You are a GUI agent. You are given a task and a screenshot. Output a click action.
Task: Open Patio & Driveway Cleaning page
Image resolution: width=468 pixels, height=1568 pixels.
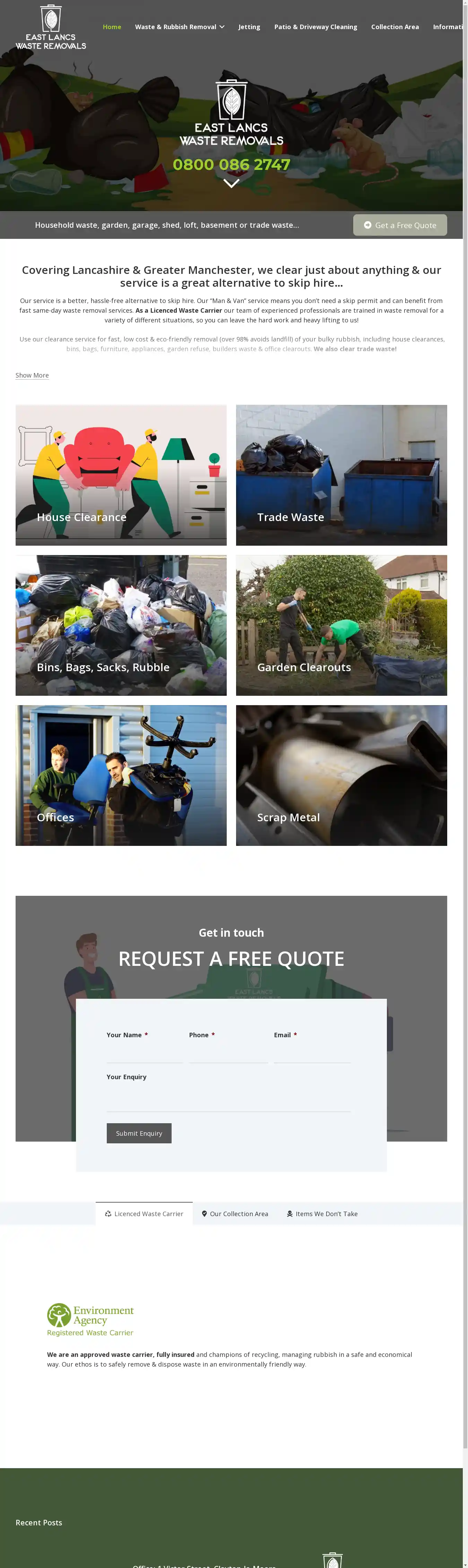(315, 27)
